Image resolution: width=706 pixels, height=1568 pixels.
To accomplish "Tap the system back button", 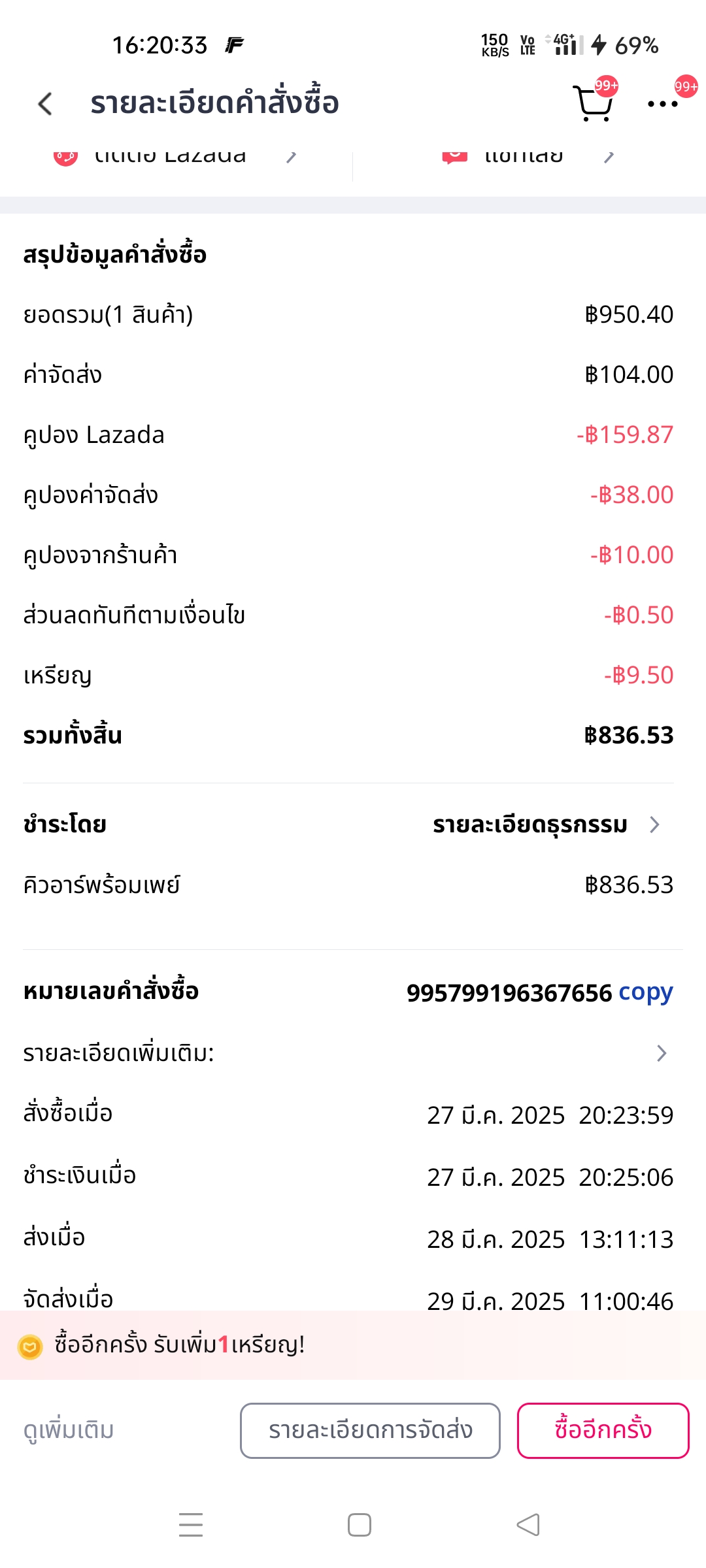I will (x=528, y=1525).
